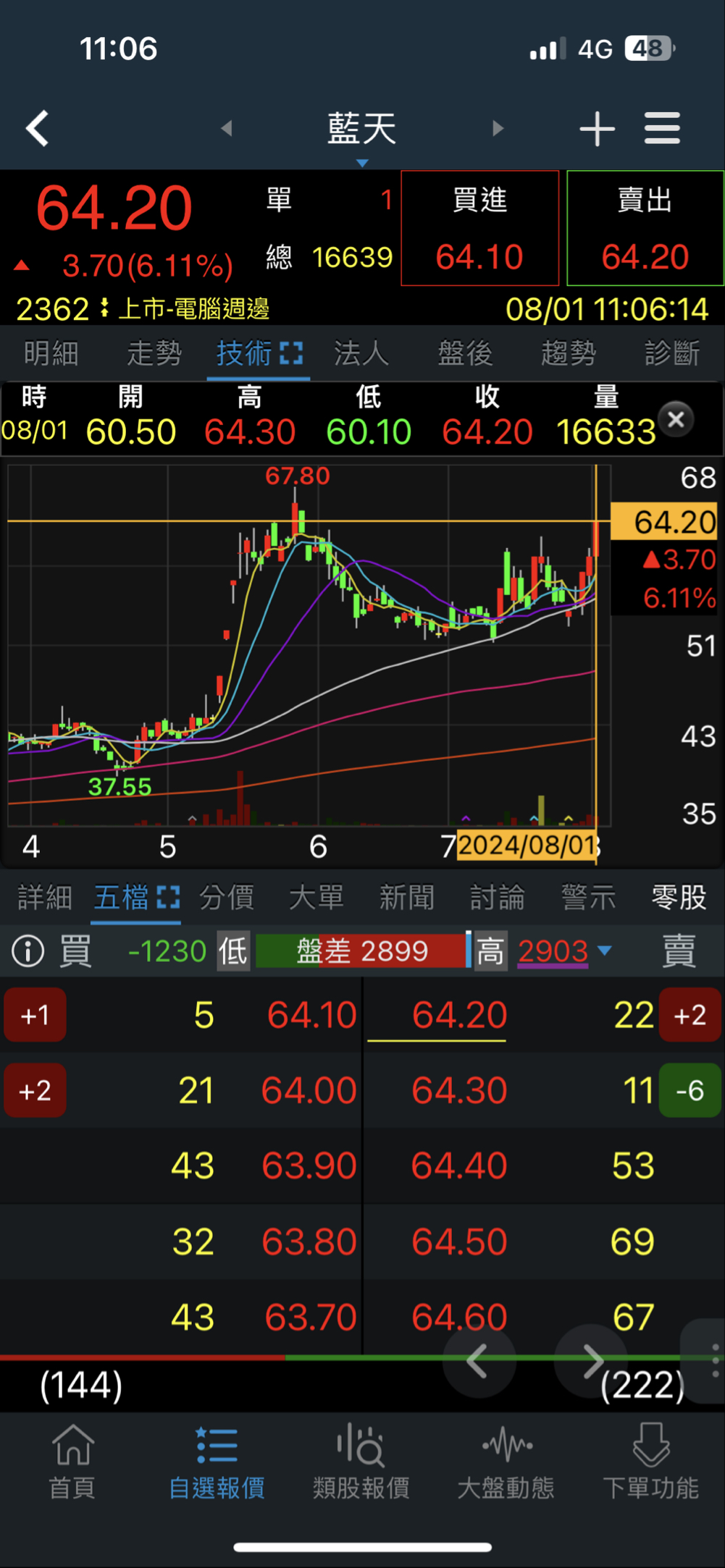Tap the 賣出 sell button at 64.20
Viewport: 725px width, 1568px height.
[645, 229]
